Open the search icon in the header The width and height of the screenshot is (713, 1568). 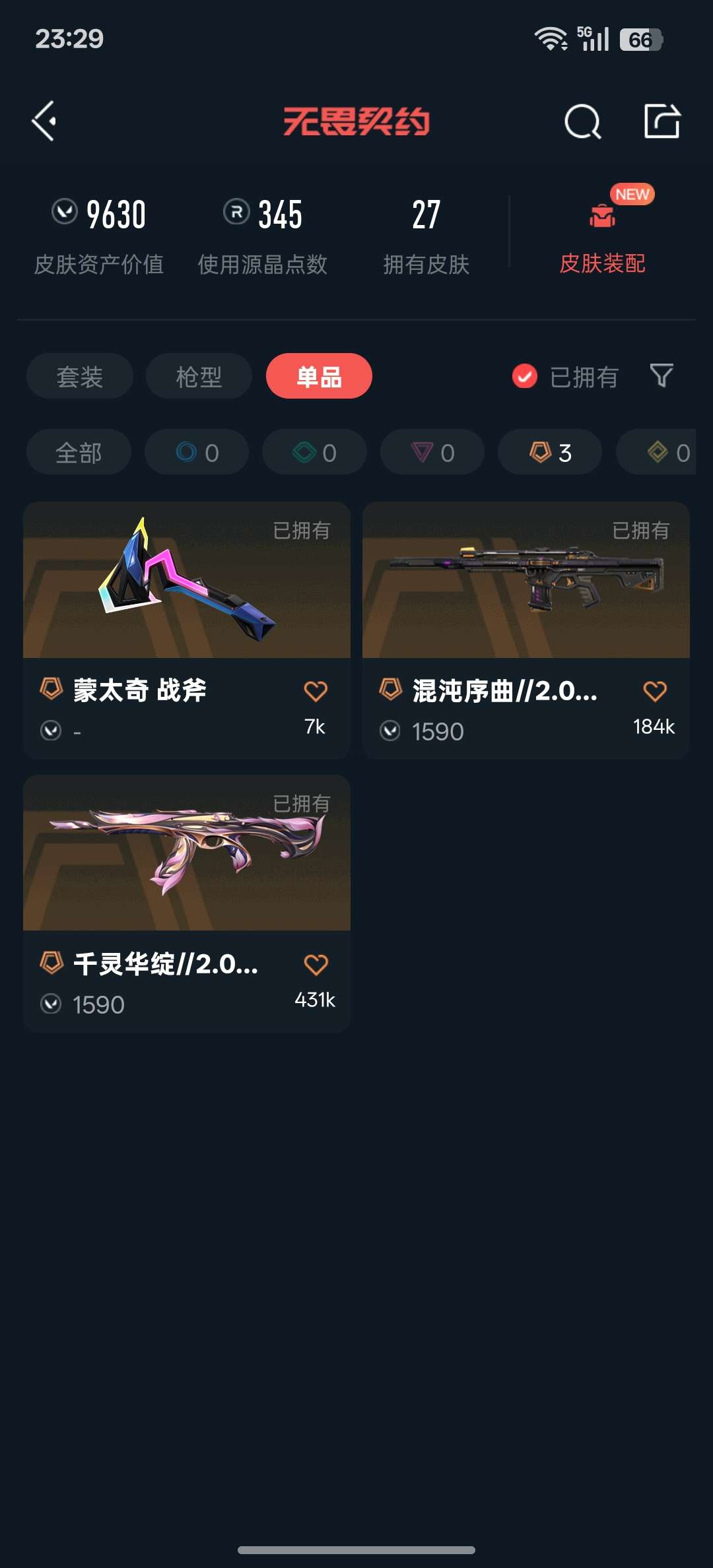[x=582, y=121]
